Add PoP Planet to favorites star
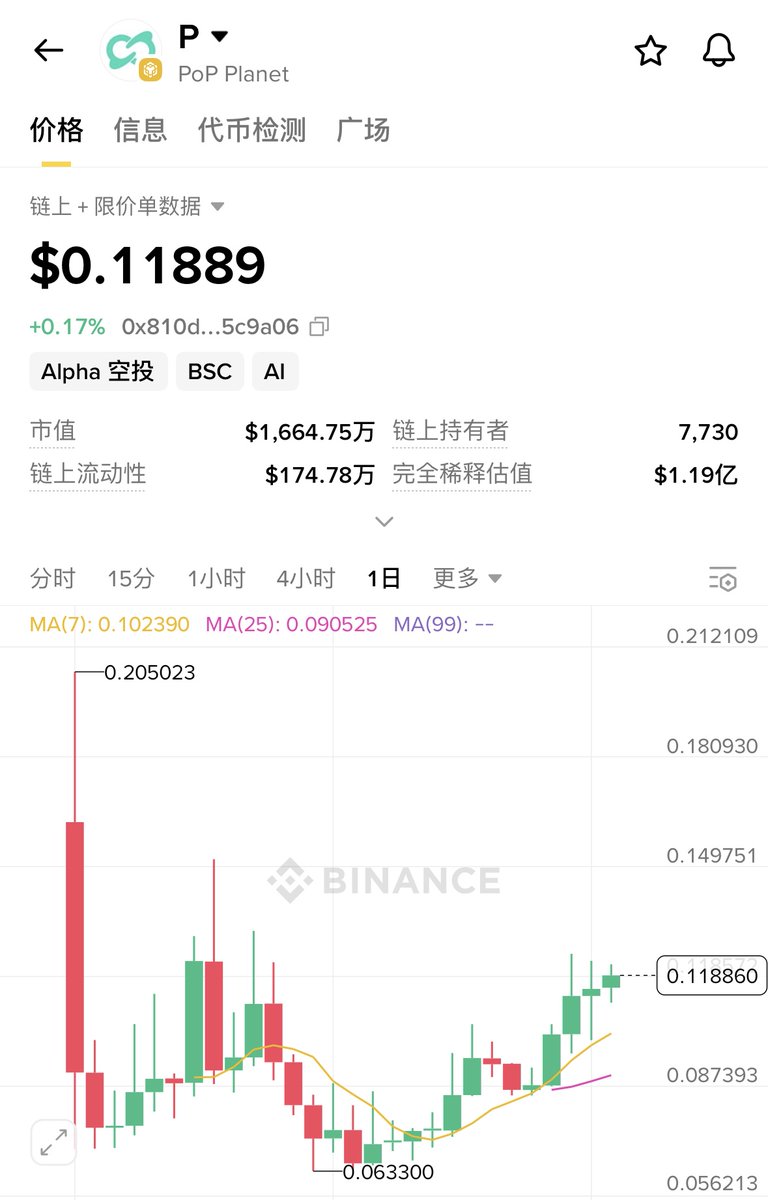This screenshot has height=1200, width=768. coord(651,51)
